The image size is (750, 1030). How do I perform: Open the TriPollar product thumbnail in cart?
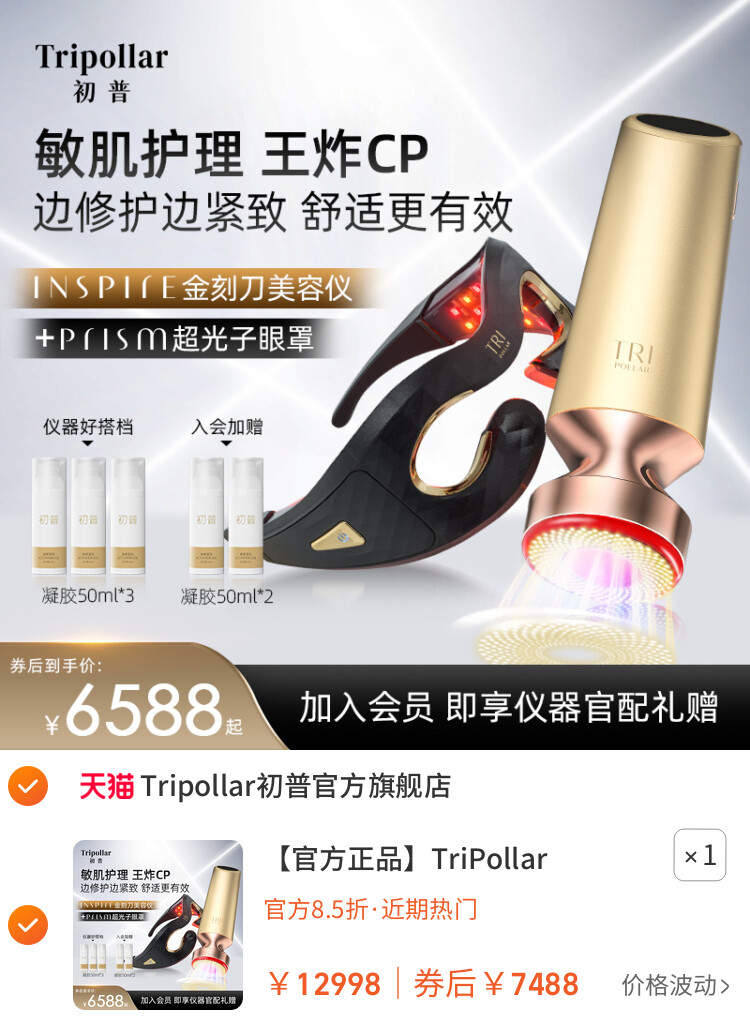(x=158, y=925)
